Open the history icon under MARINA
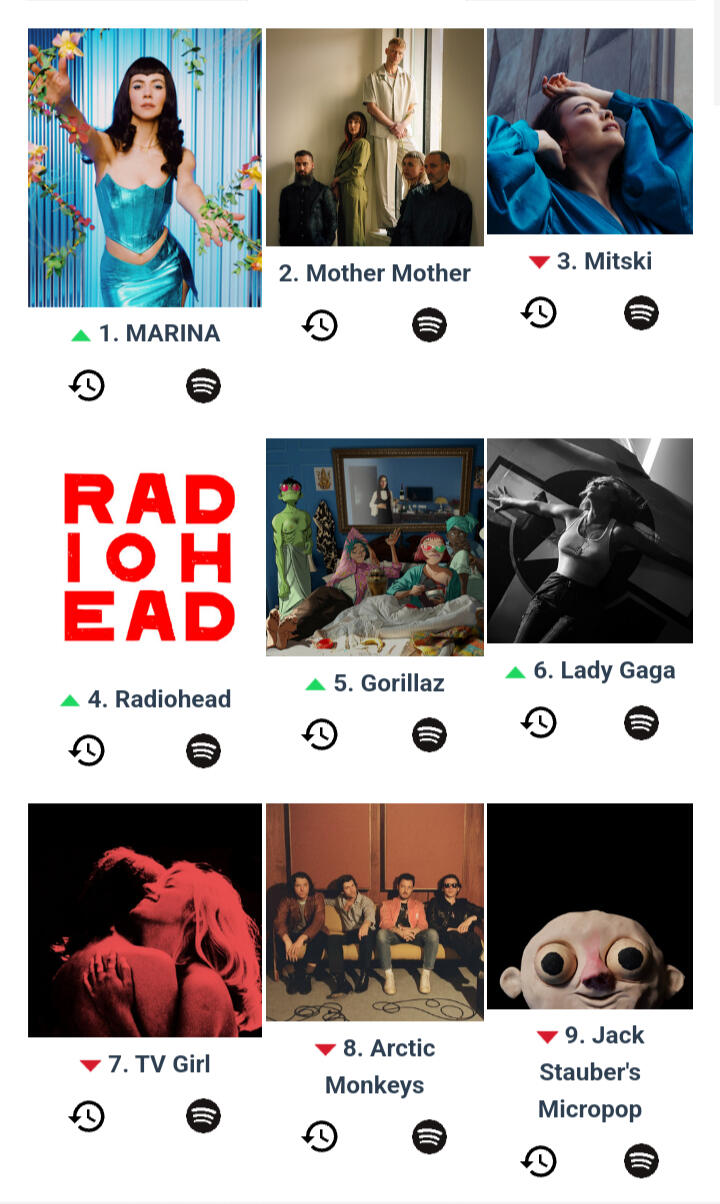720x1204 pixels. (87, 386)
